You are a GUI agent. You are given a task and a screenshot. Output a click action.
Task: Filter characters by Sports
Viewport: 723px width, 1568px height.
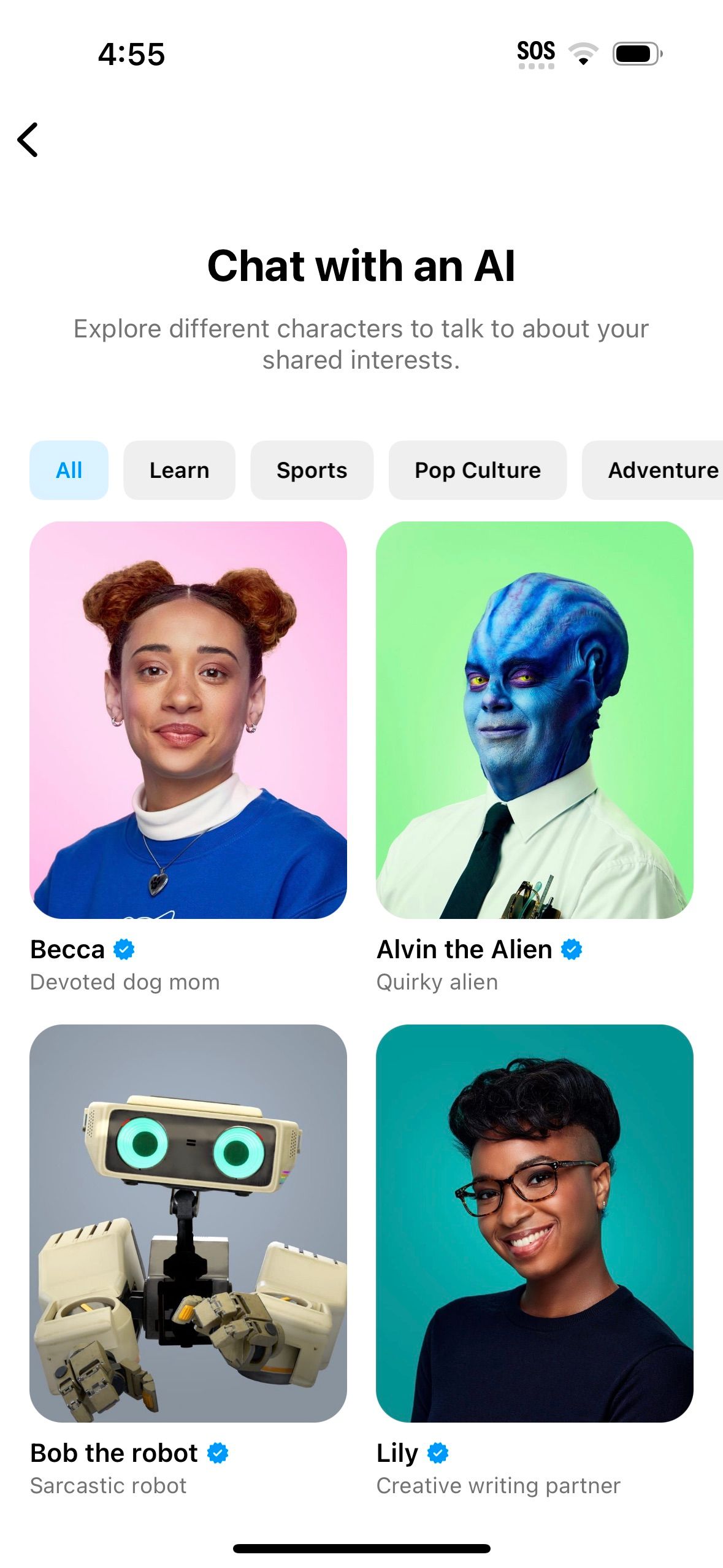[x=312, y=470]
